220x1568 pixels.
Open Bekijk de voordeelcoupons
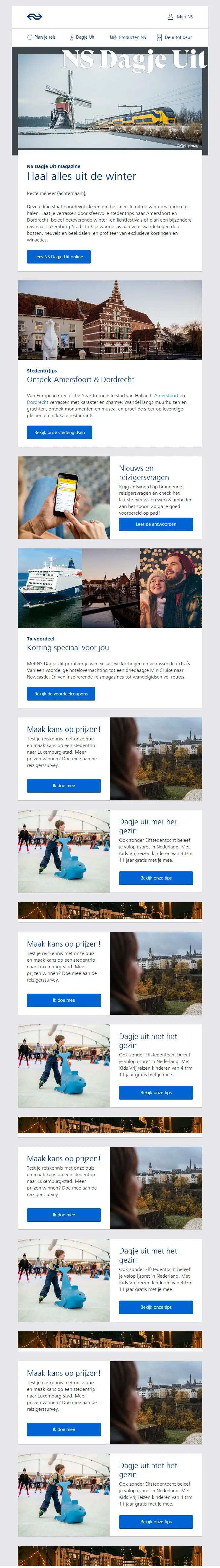[61, 694]
